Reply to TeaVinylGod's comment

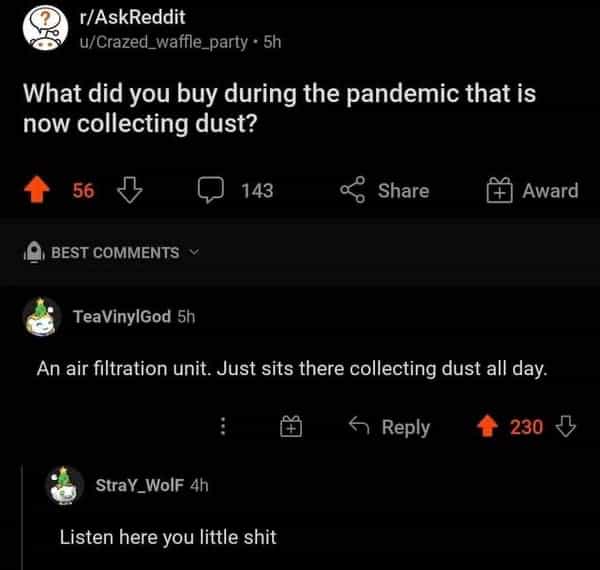point(392,427)
